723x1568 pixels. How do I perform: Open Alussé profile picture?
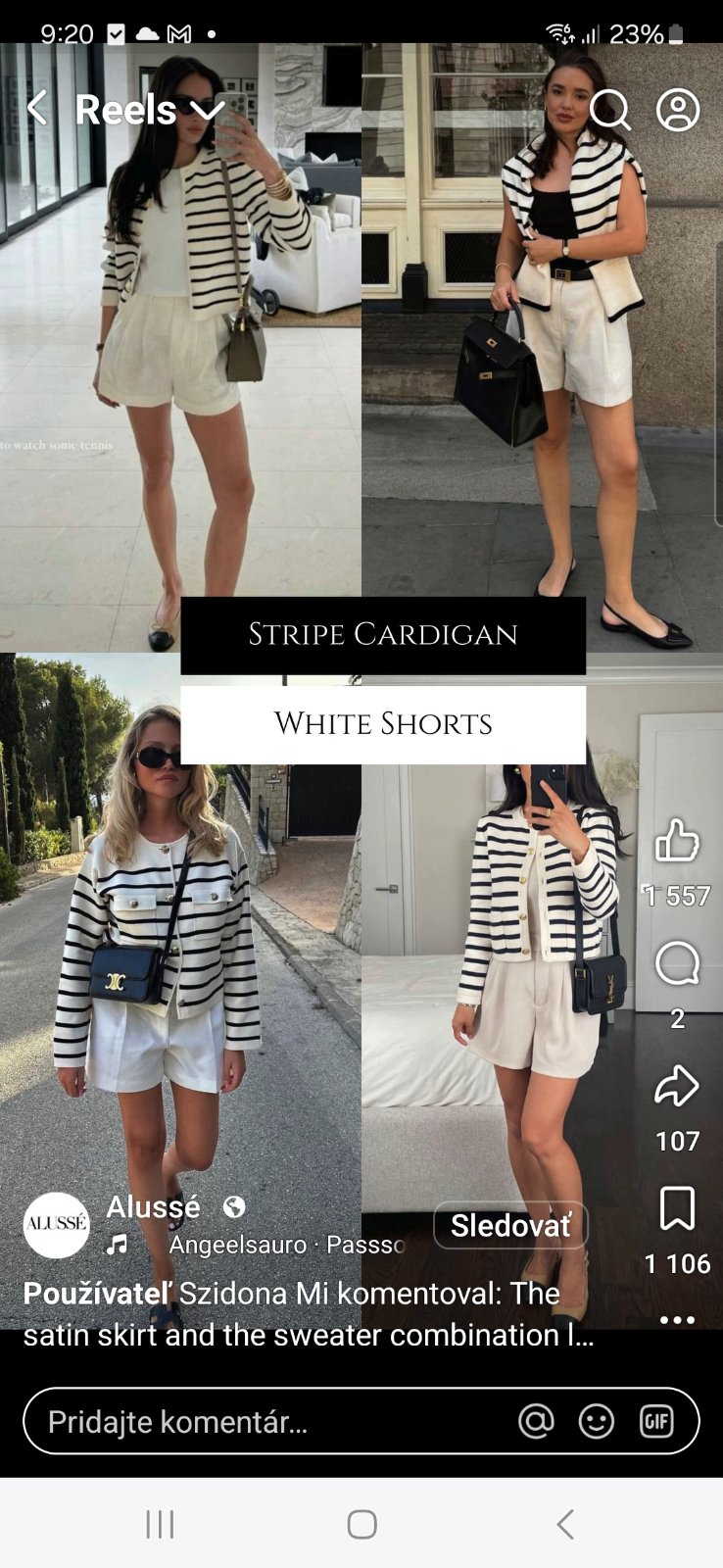pos(56,1225)
